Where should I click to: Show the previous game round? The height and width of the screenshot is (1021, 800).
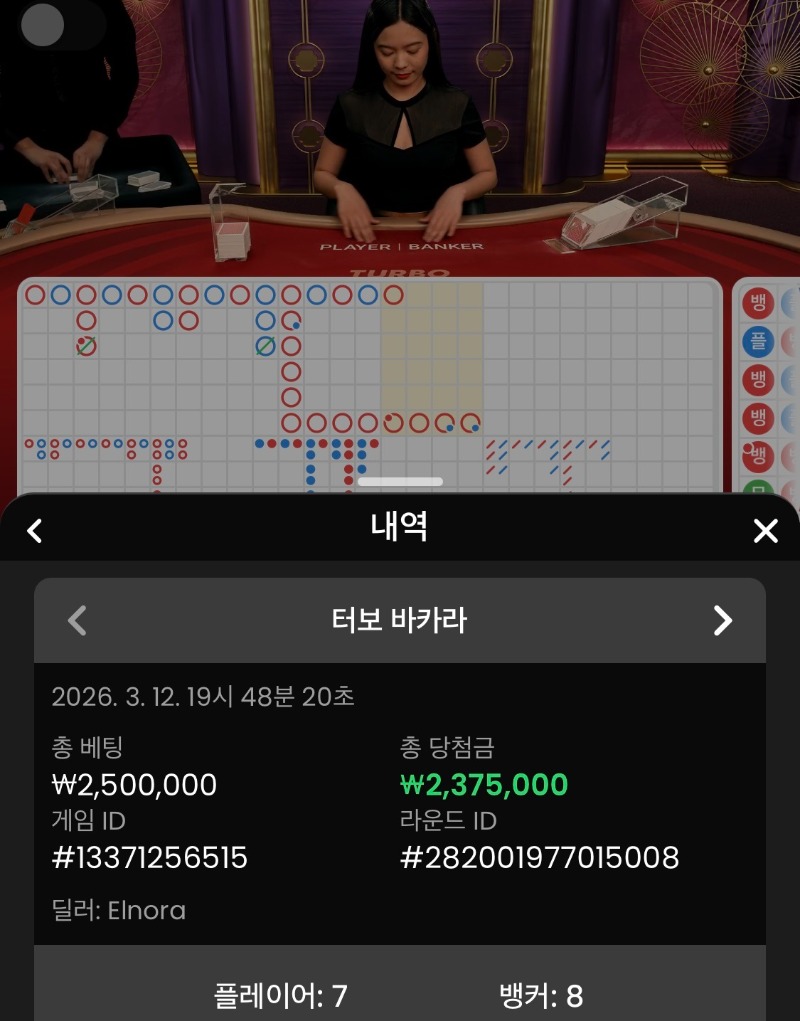coord(77,620)
